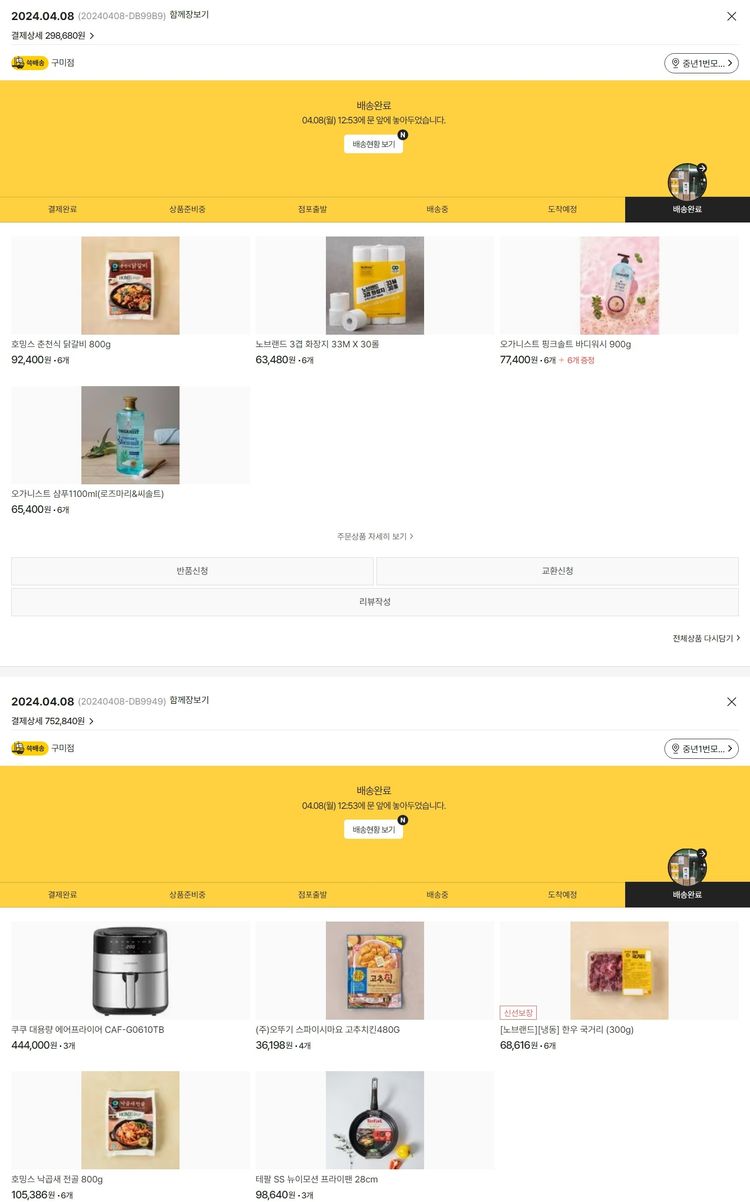750x1202 pixels.
Task: Open 호밍스 낙곱새 전골 800g product
Action: (130, 1120)
